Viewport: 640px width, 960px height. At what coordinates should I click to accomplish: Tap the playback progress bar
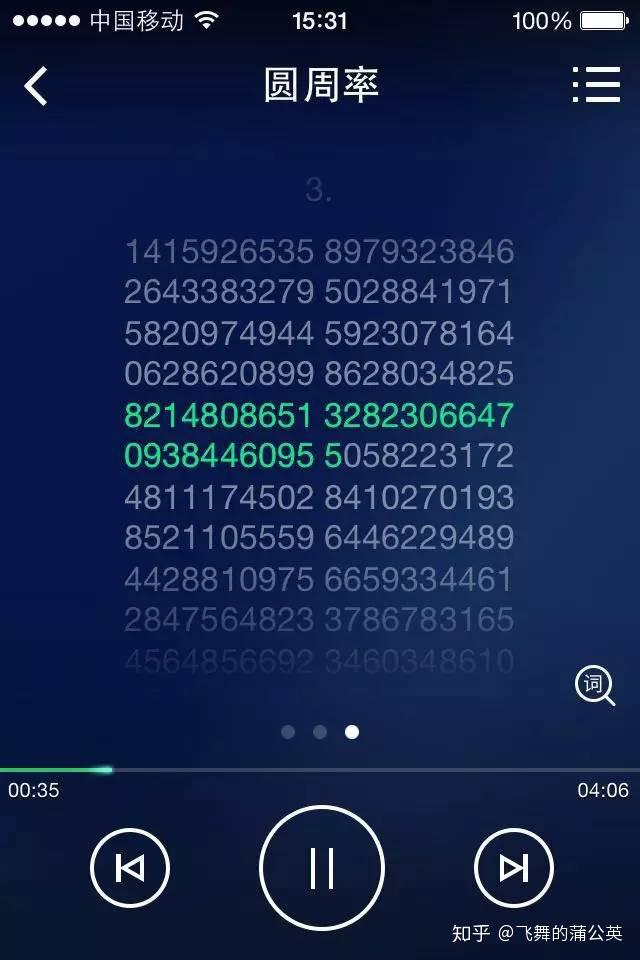click(320, 770)
